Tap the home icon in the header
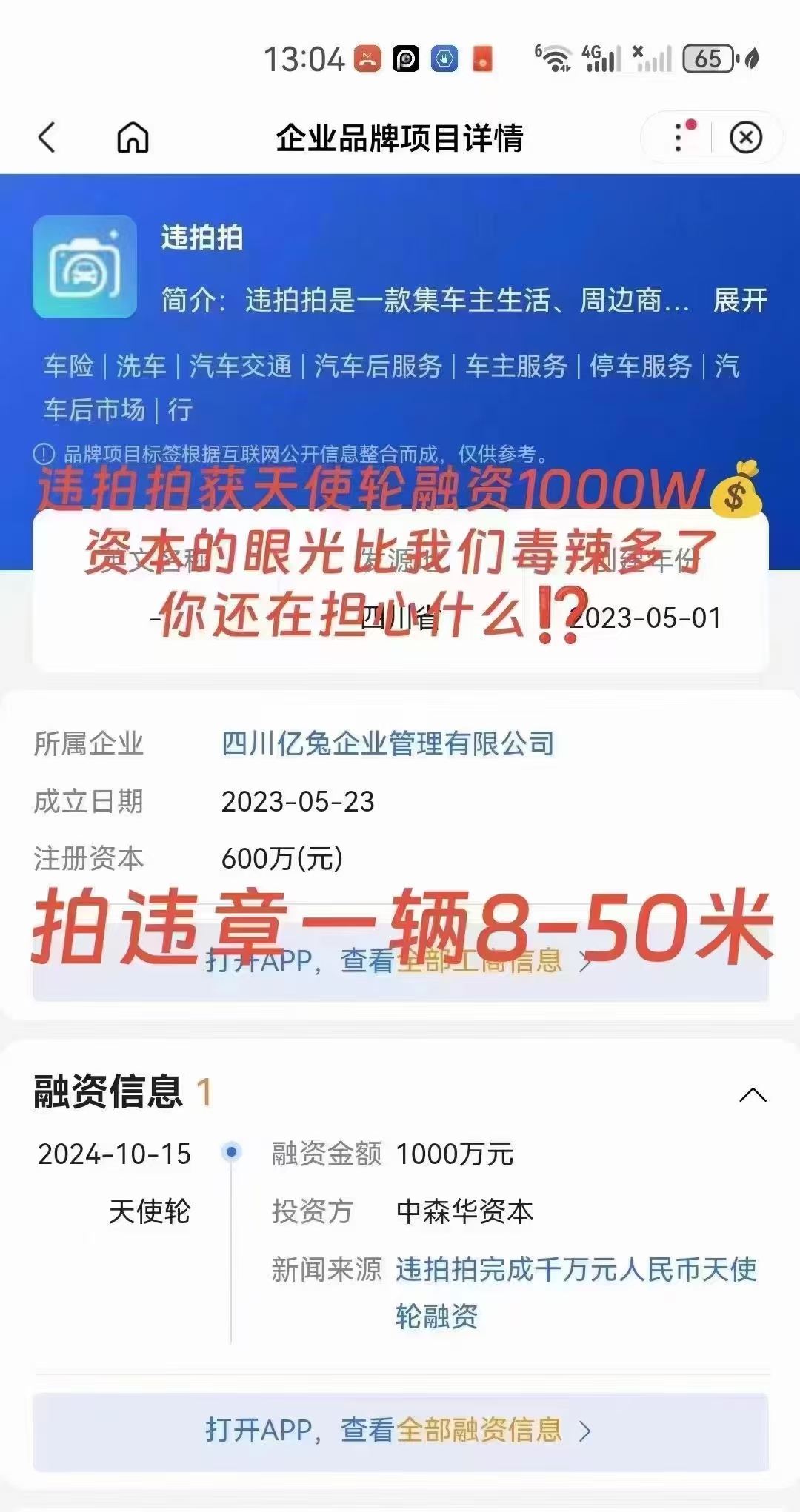 click(x=133, y=138)
